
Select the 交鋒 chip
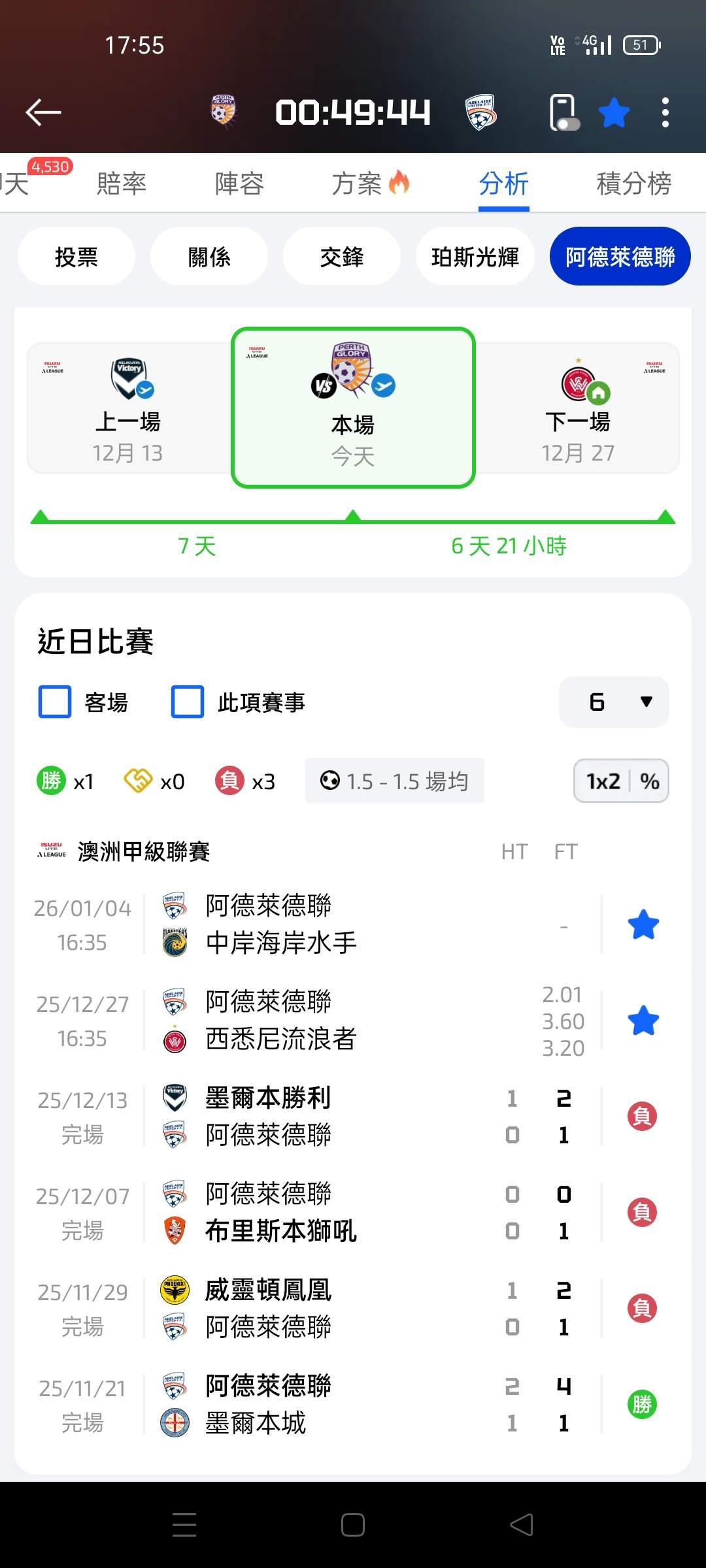(x=341, y=256)
